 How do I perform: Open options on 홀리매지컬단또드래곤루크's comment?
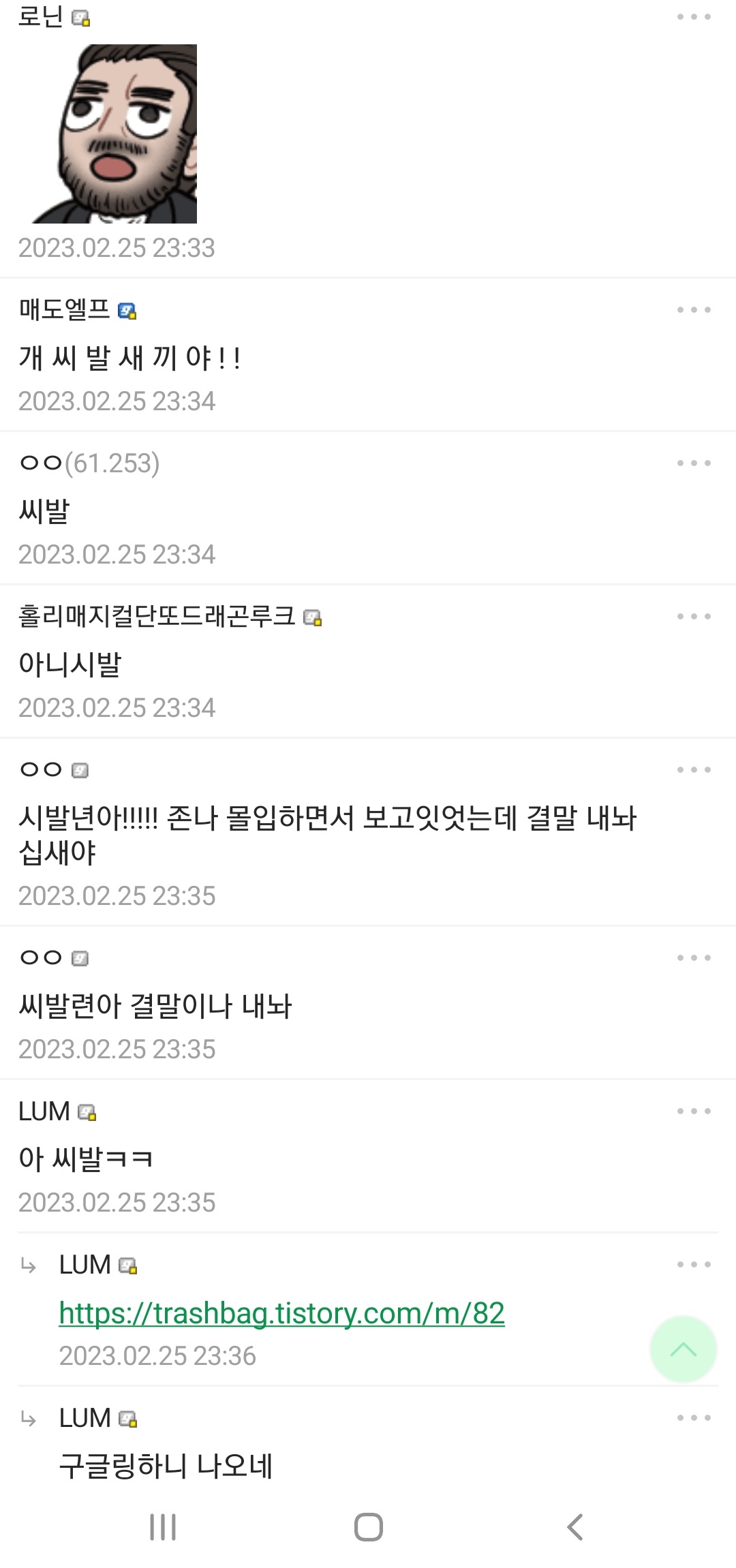point(694,616)
